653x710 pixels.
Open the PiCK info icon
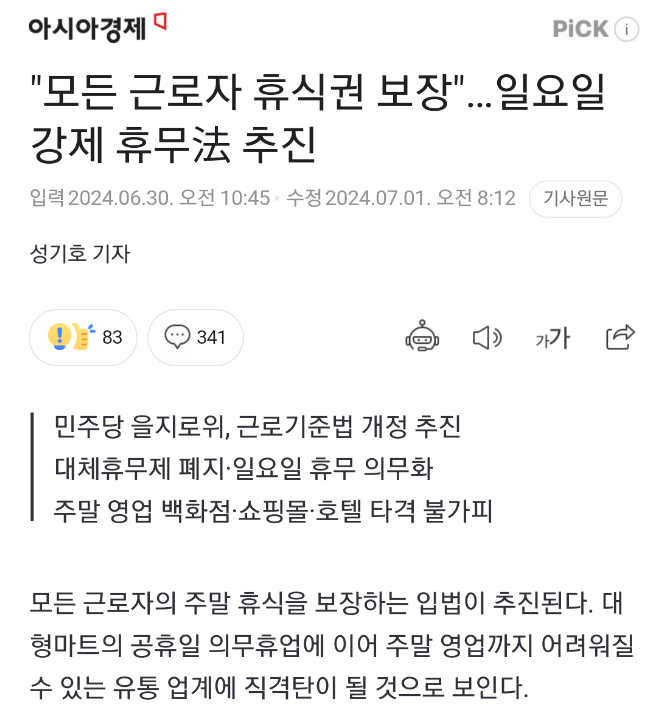pos(627,29)
